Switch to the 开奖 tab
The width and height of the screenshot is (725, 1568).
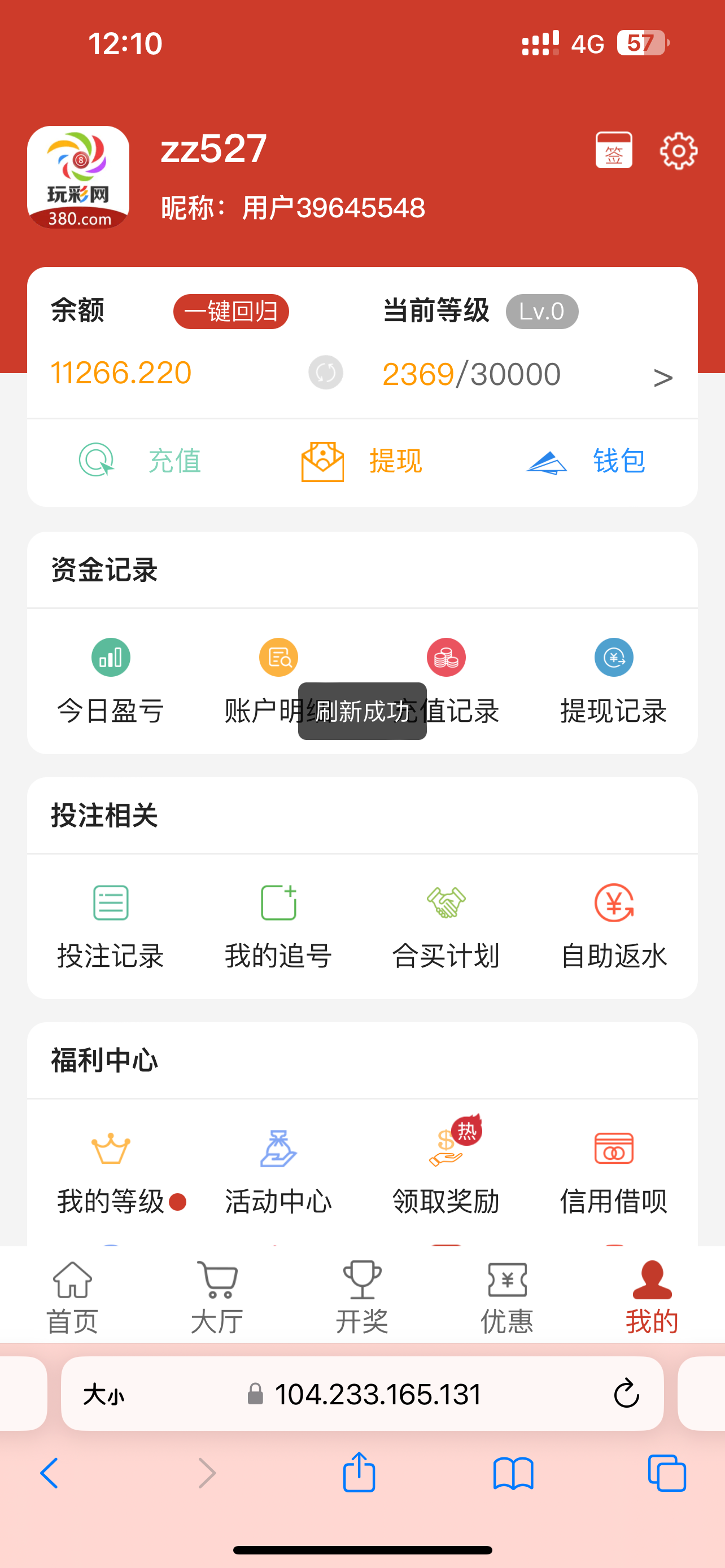coord(362,1297)
